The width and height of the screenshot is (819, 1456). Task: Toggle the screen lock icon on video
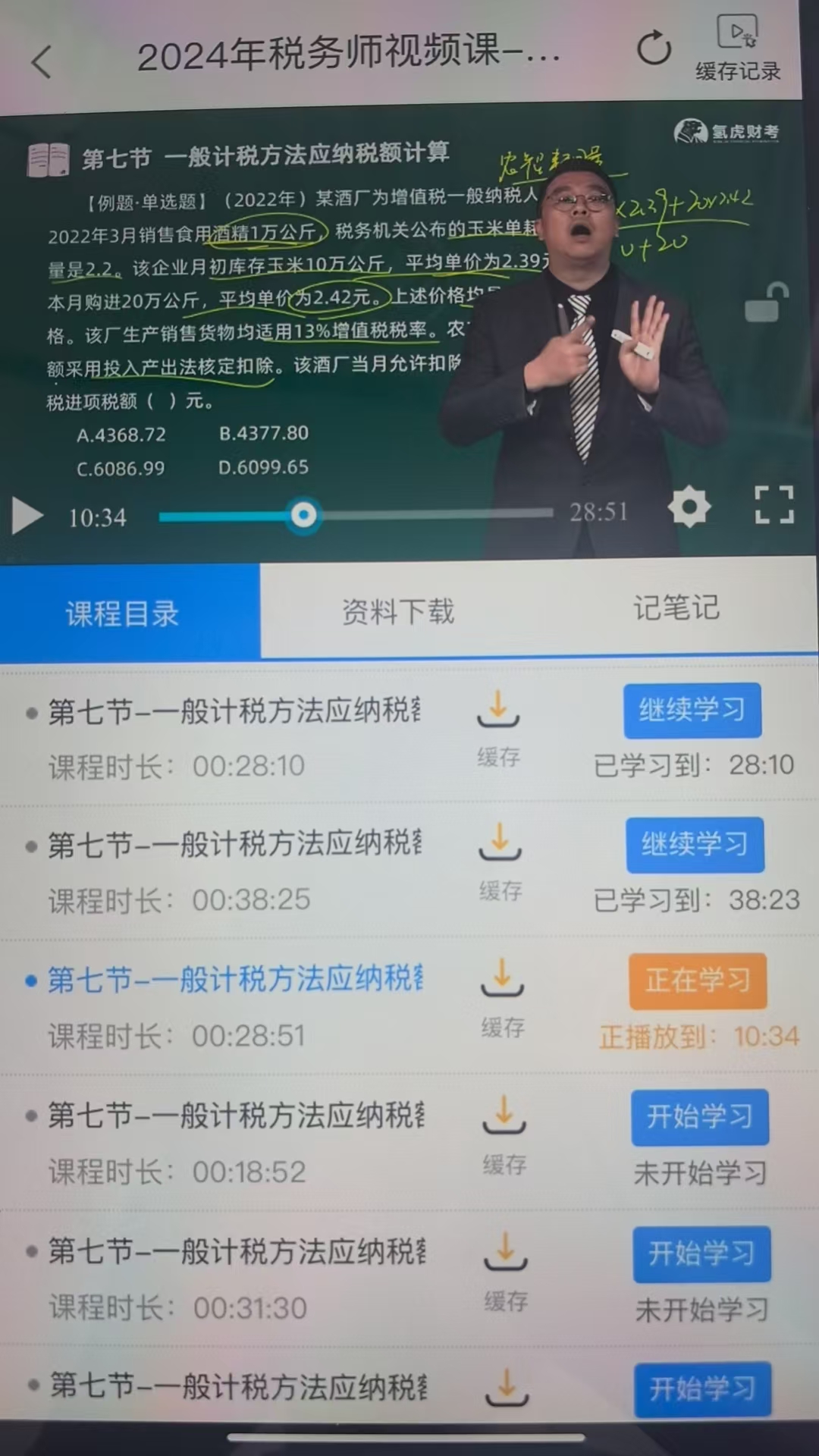coord(766,303)
